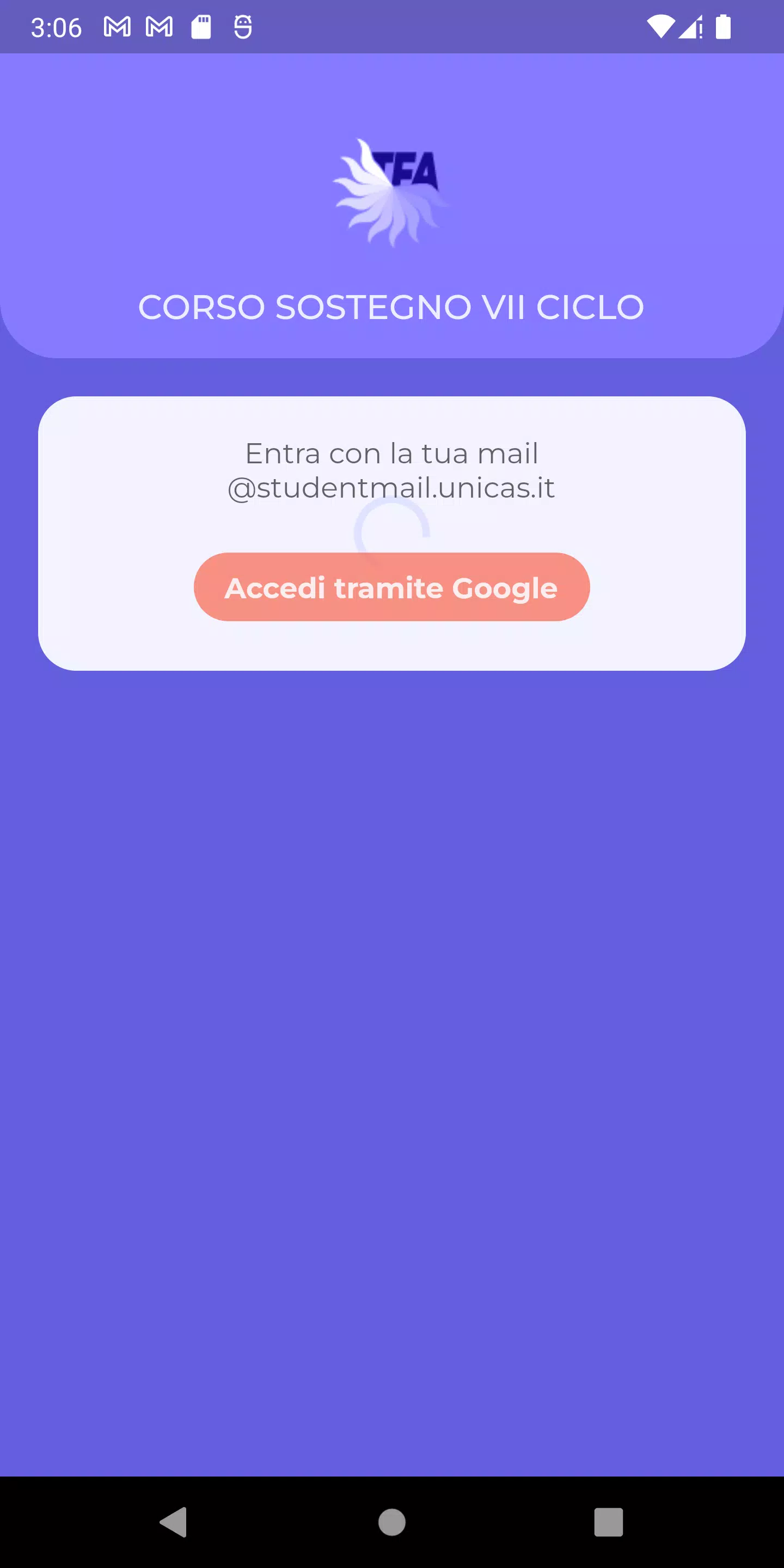Tap the clock showing 3:06
Viewport: 784px width, 1568px height.
pyautogui.click(x=57, y=26)
